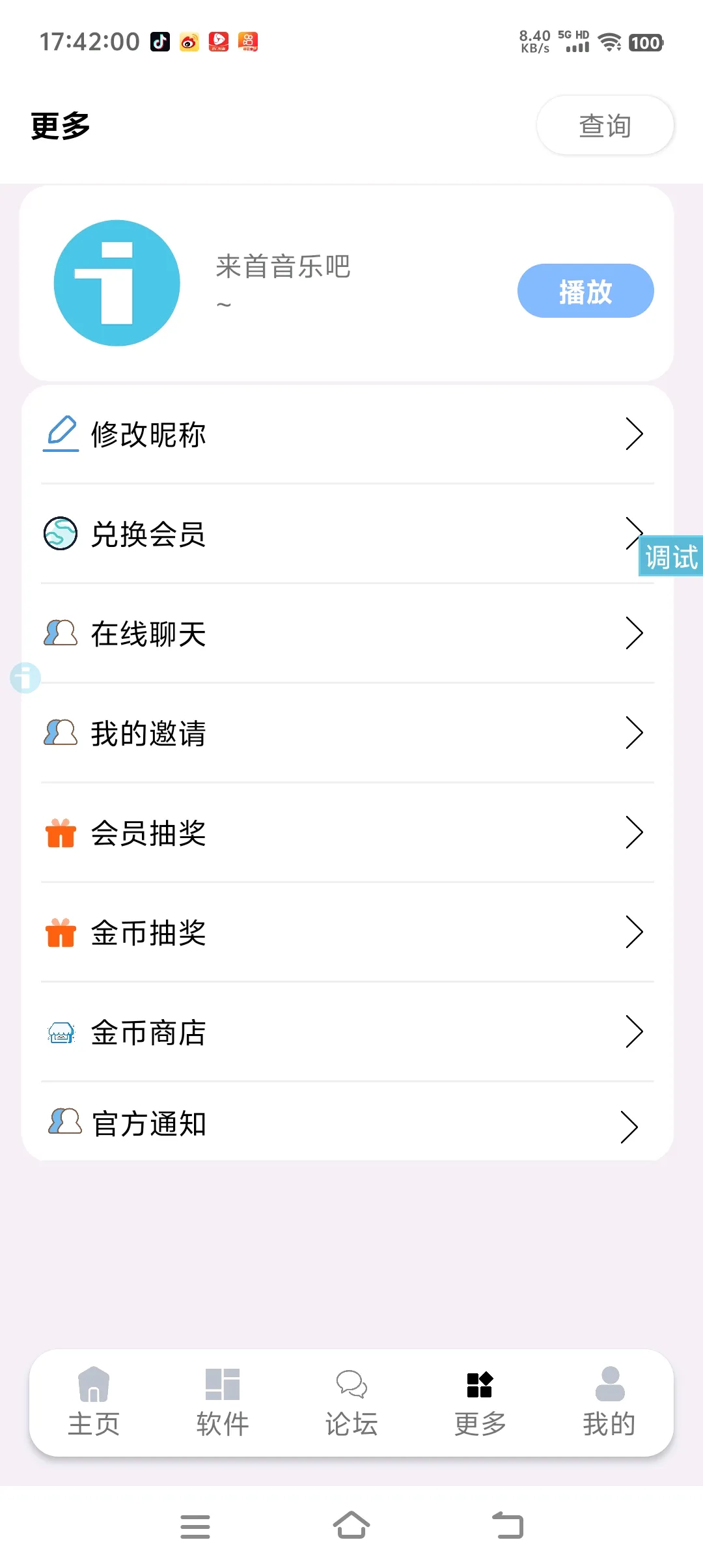
Task: Check 官方通知 notifications
Action: [347, 1125]
